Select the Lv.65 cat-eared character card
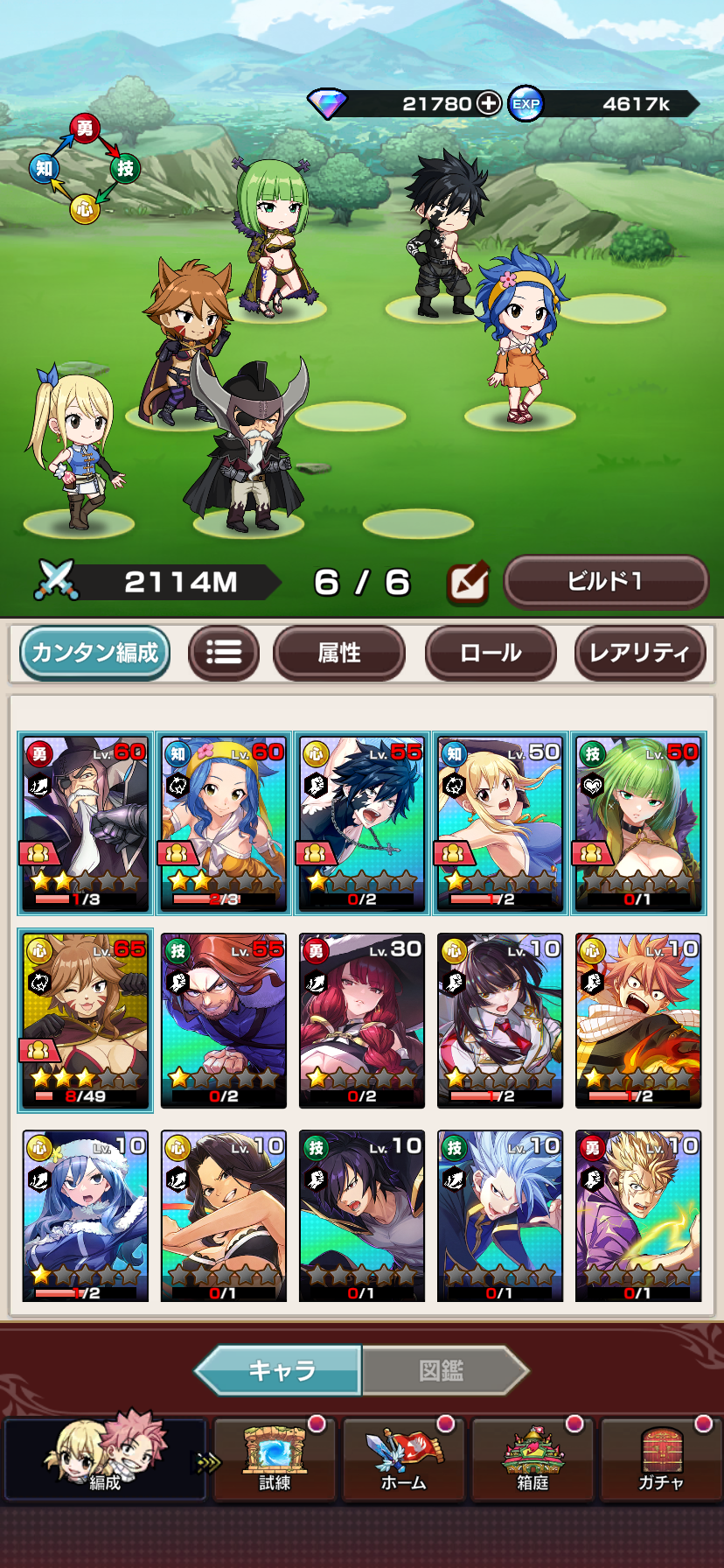Image resolution: width=724 pixels, height=1568 pixels. (x=86, y=1020)
